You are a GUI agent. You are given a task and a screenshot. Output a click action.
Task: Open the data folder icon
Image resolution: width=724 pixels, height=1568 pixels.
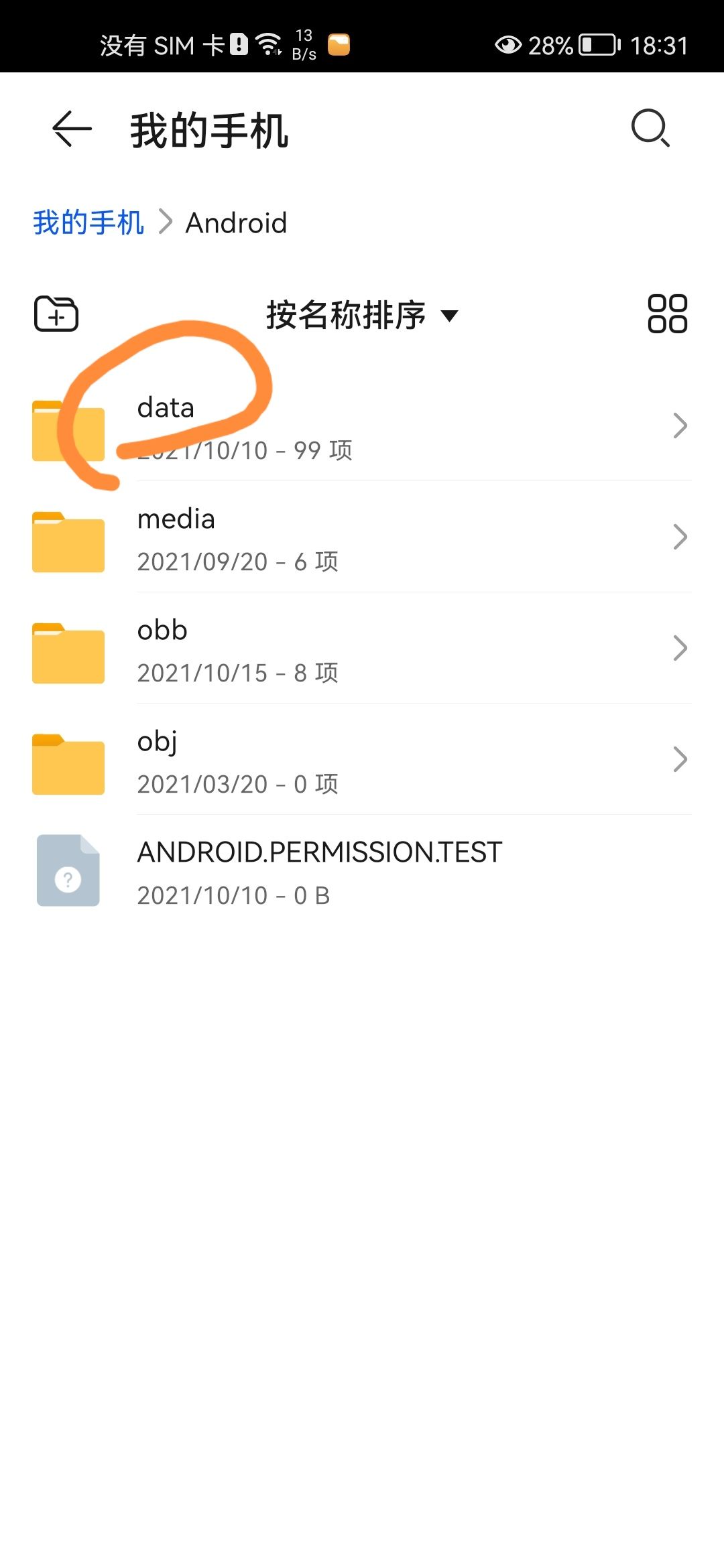tap(68, 429)
